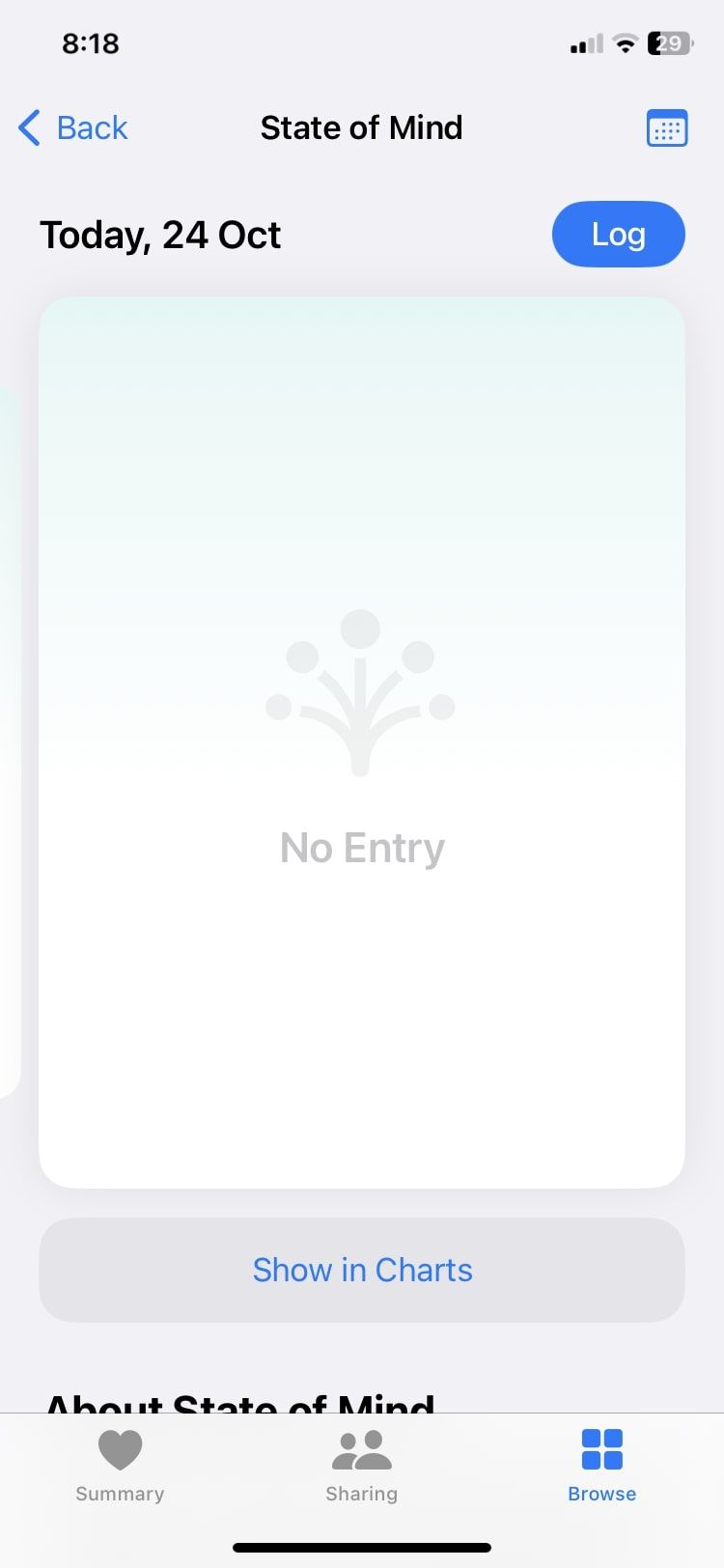This screenshot has height=1568, width=724.
Task: Open the Browse tab
Action: [601, 1466]
